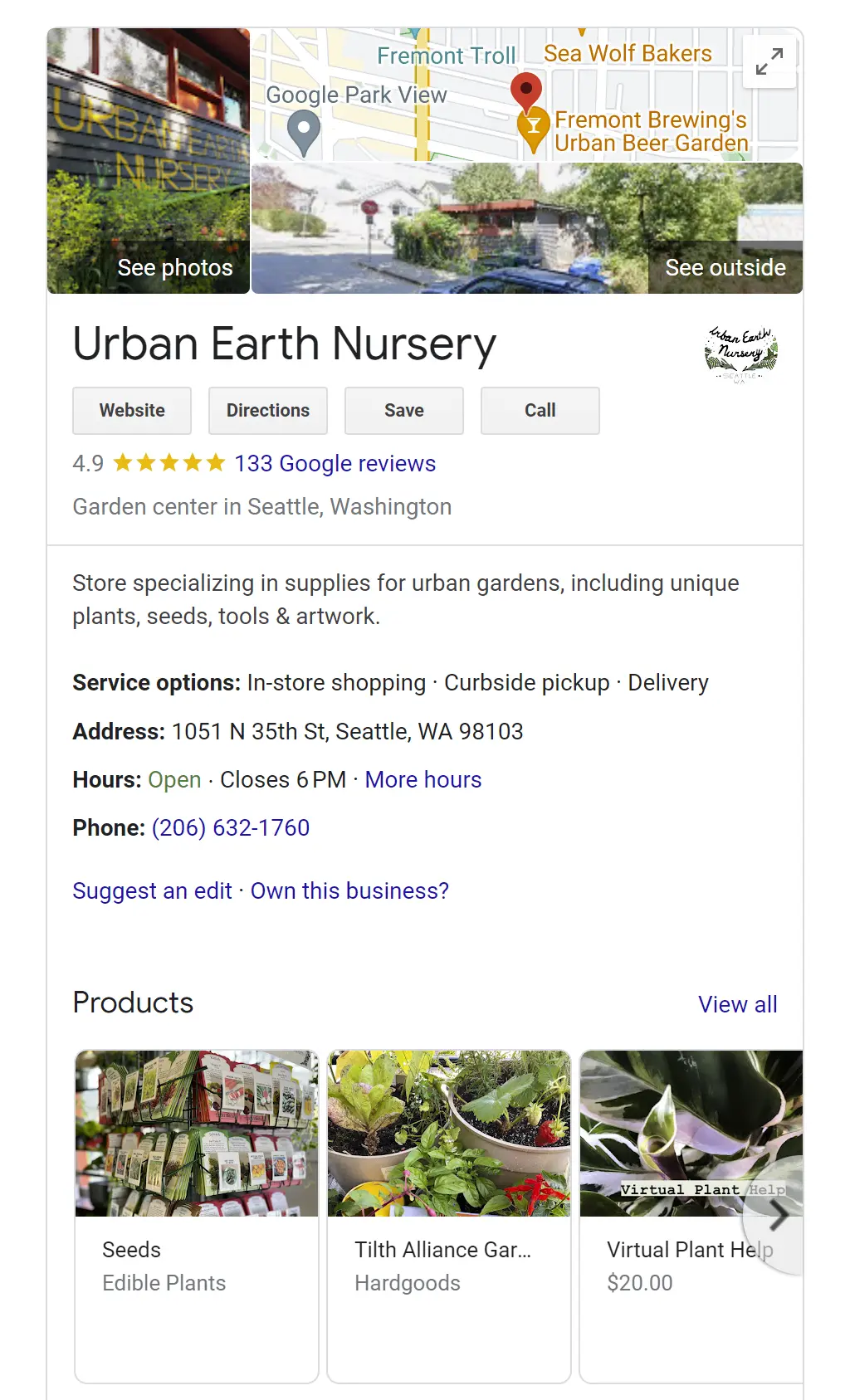Visit the Urban Earth Nursery website
The image size is (850, 1400).
(x=132, y=410)
